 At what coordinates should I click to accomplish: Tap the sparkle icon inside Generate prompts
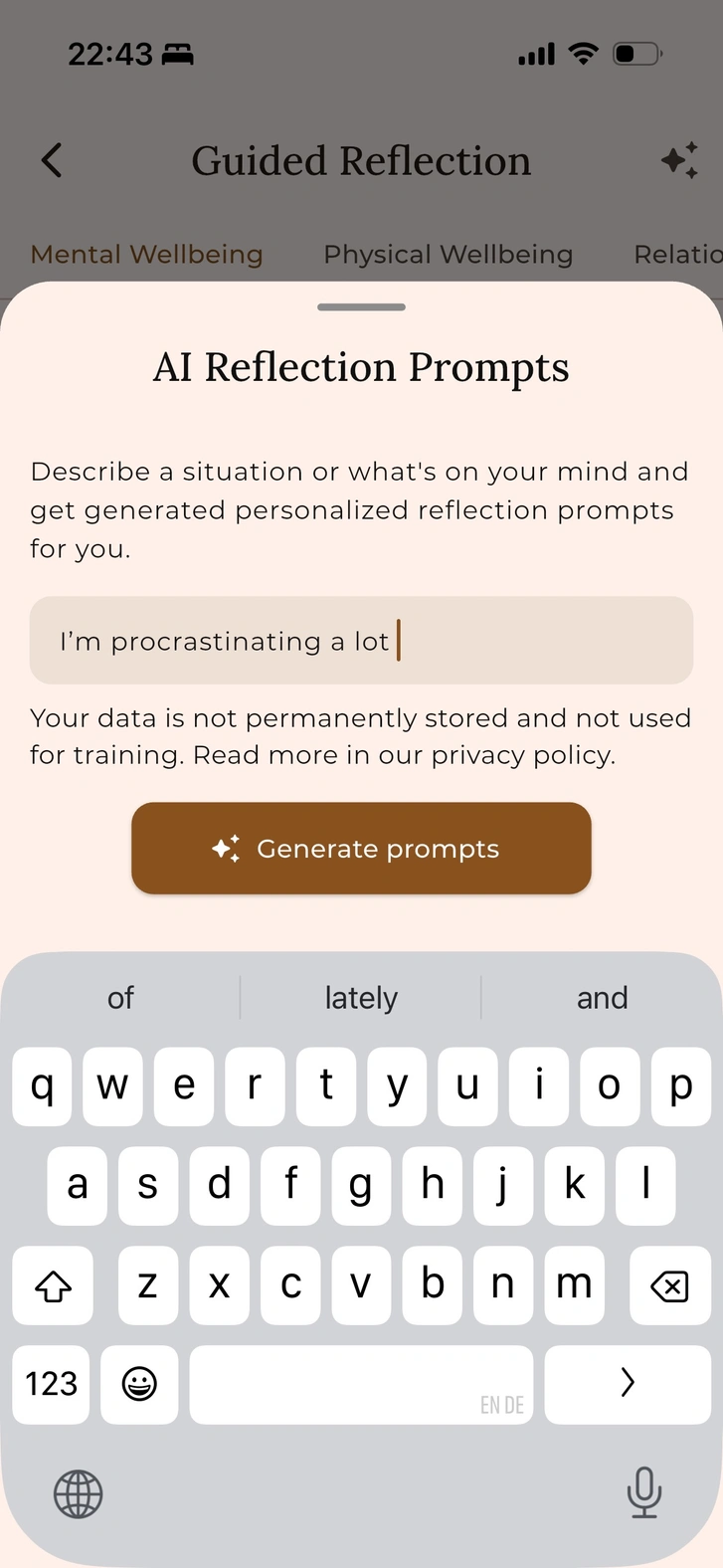click(227, 848)
